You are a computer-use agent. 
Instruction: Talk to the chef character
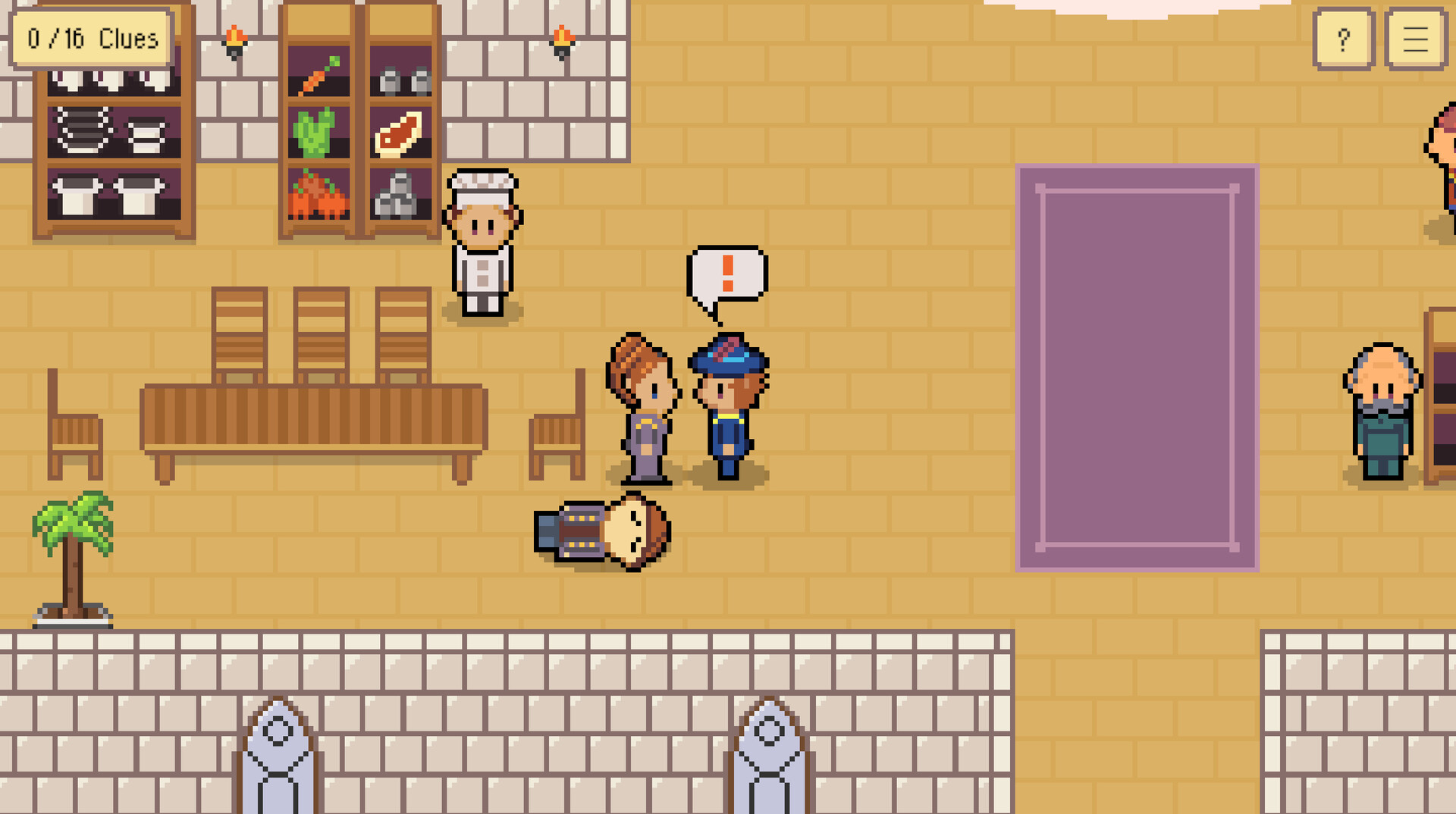pyautogui.click(x=483, y=243)
